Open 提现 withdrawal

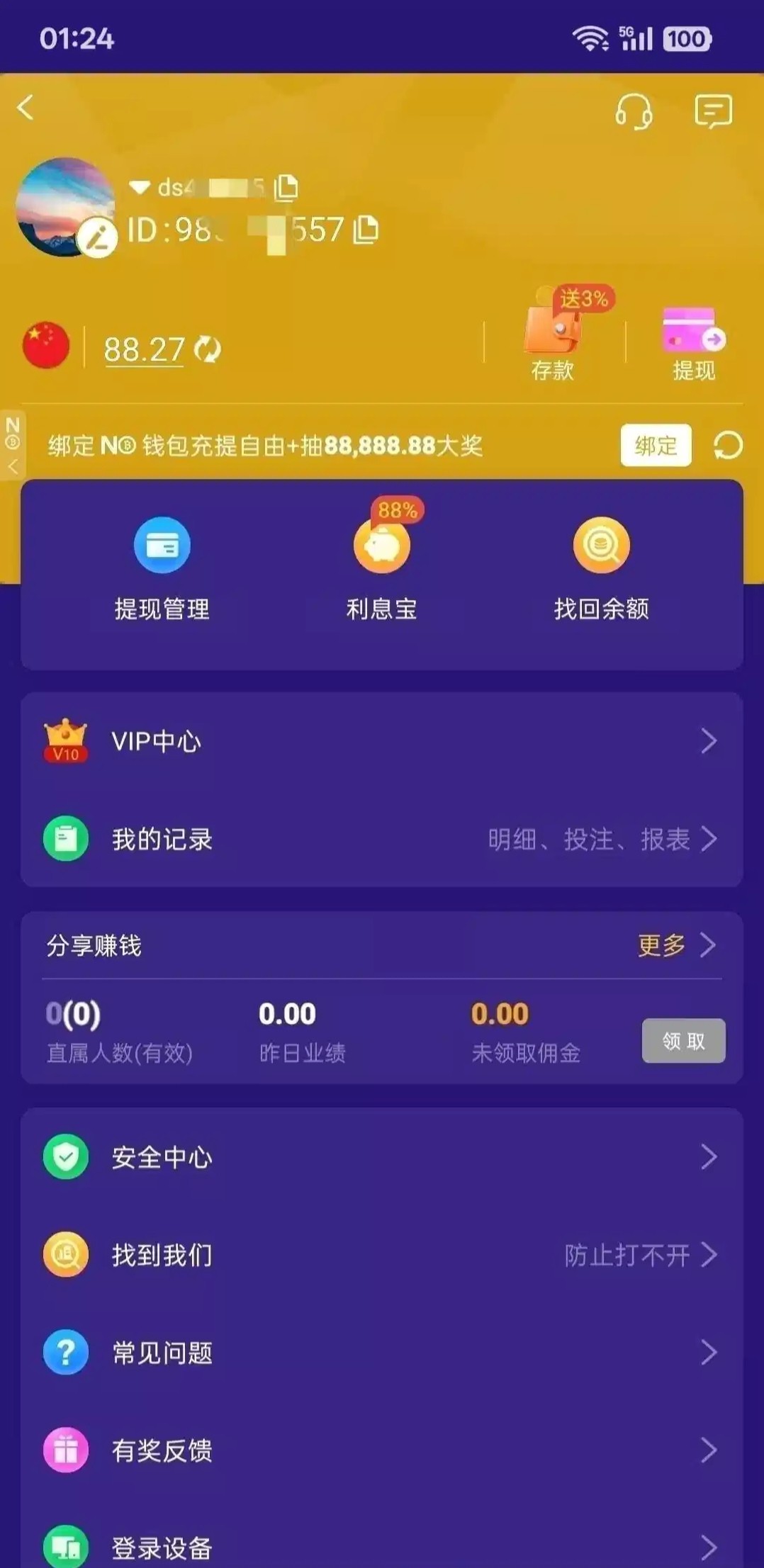coord(693,344)
